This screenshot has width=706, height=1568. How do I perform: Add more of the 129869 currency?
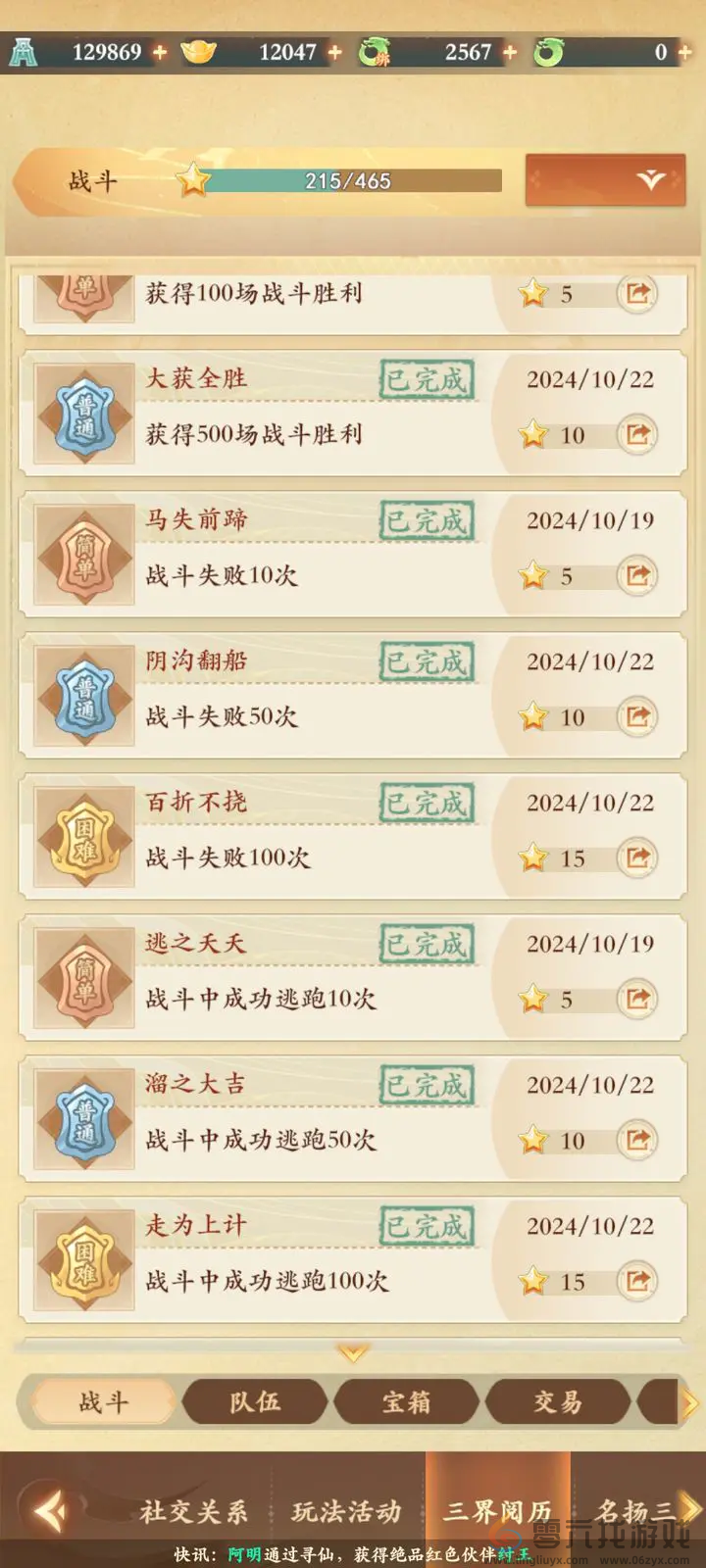pos(160,52)
